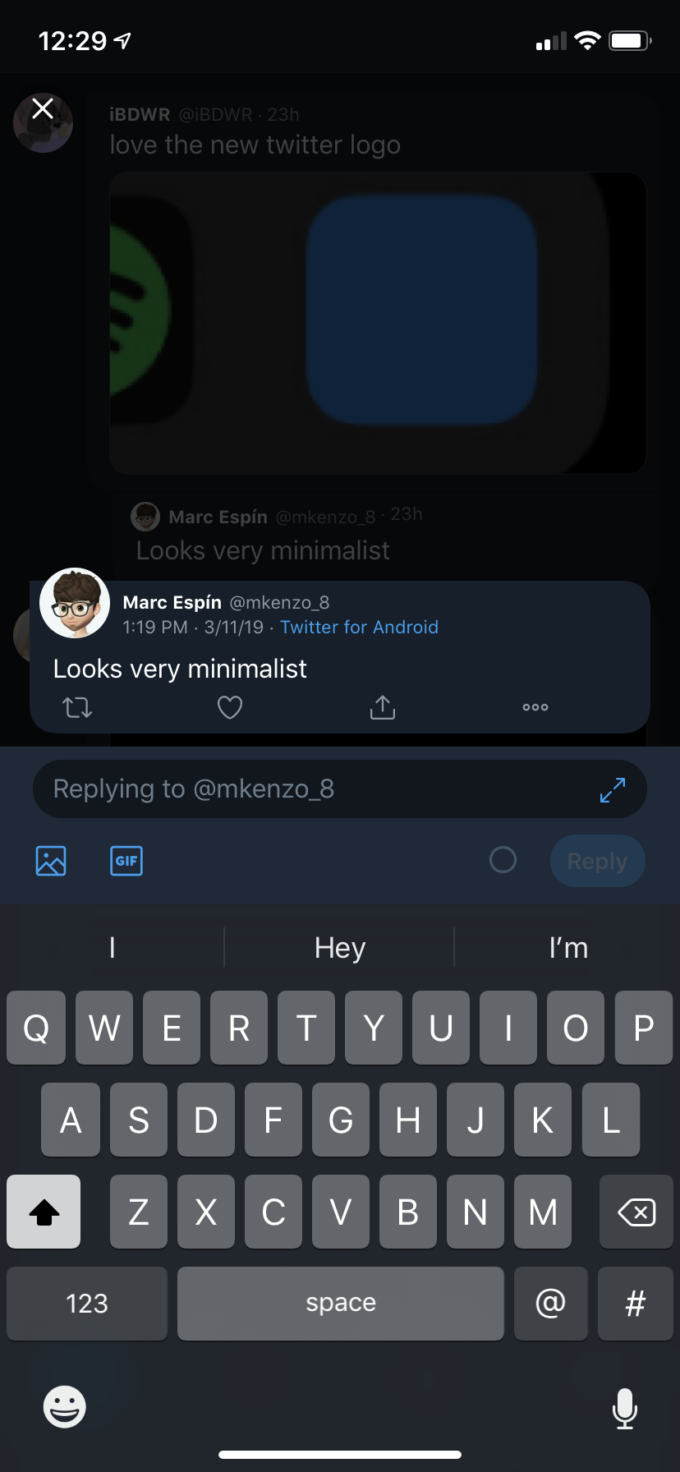Expand the reply composer to full screen

click(x=612, y=789)
